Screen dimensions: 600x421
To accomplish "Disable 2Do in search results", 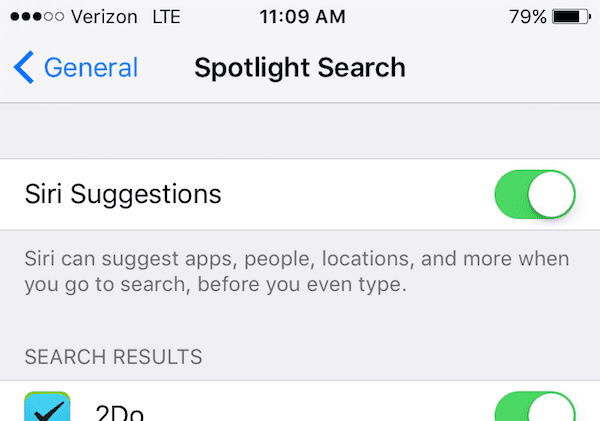I will point(535,408).
